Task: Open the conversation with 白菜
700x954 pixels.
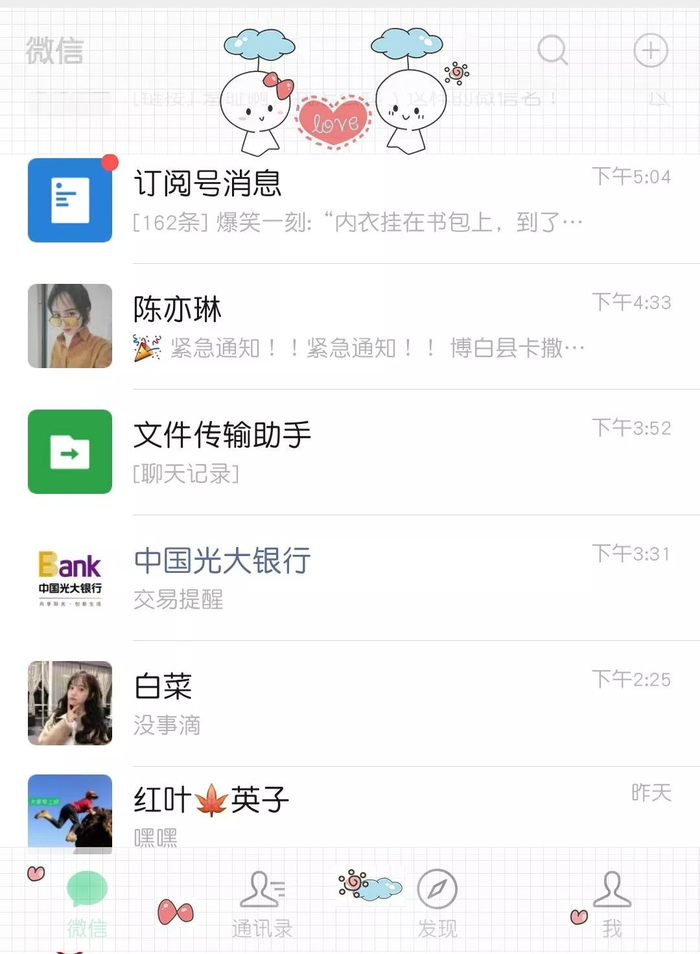Action: click(x=350, y=703)
